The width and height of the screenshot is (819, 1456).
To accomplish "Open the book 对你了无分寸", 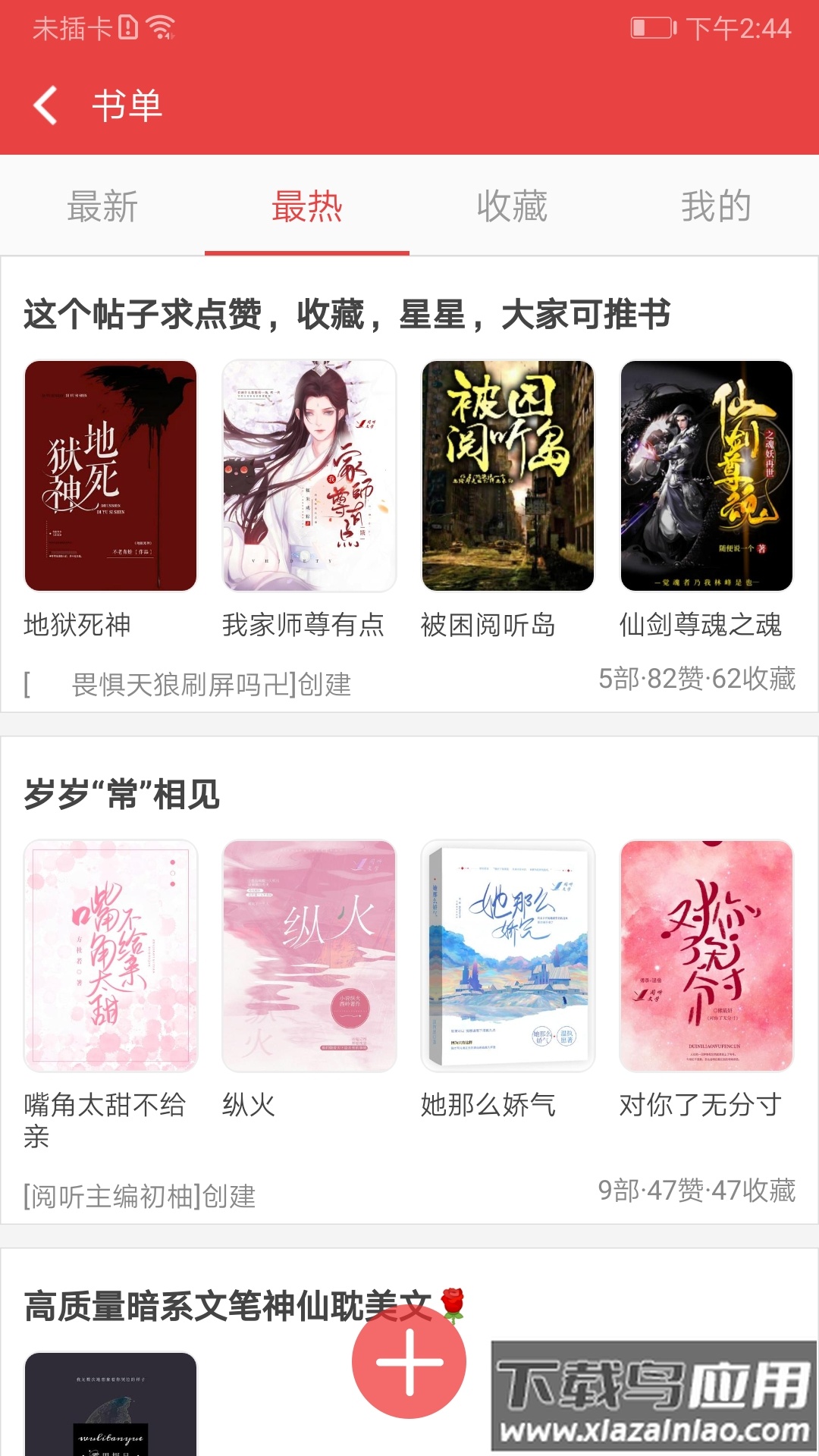I will [x=707, y=955].
